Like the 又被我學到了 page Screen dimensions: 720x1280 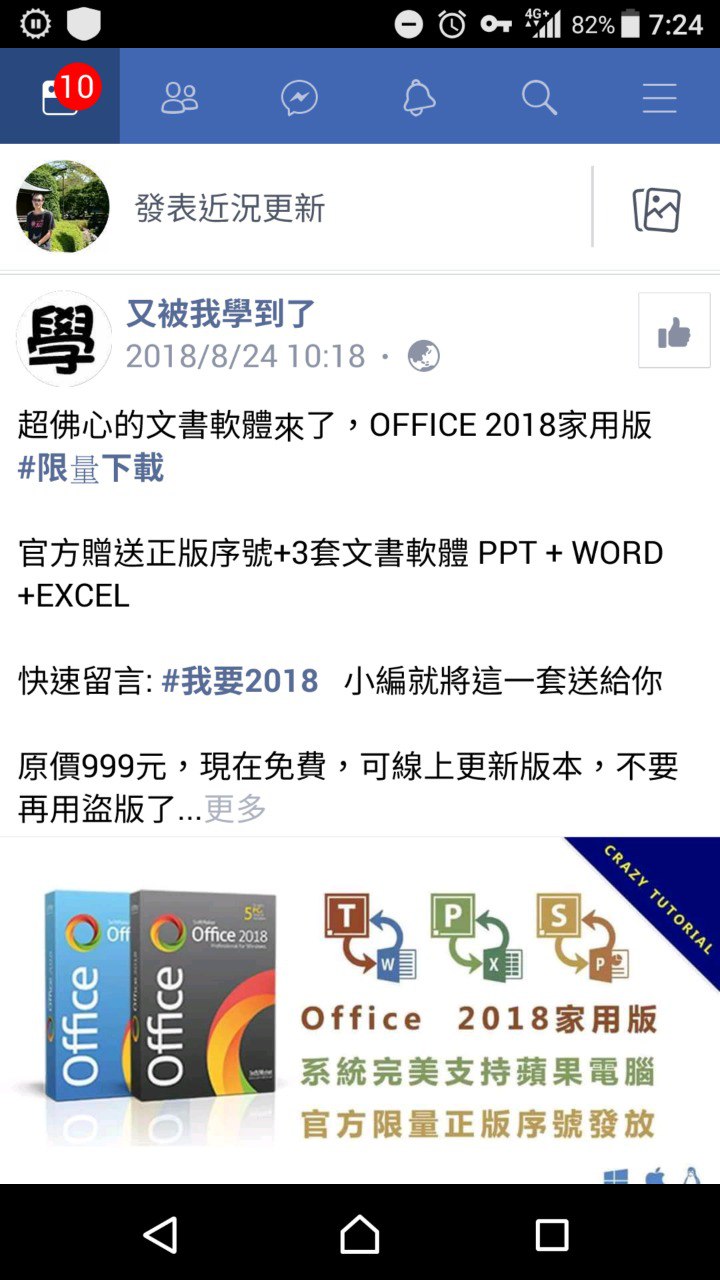(x=674, y=332)
